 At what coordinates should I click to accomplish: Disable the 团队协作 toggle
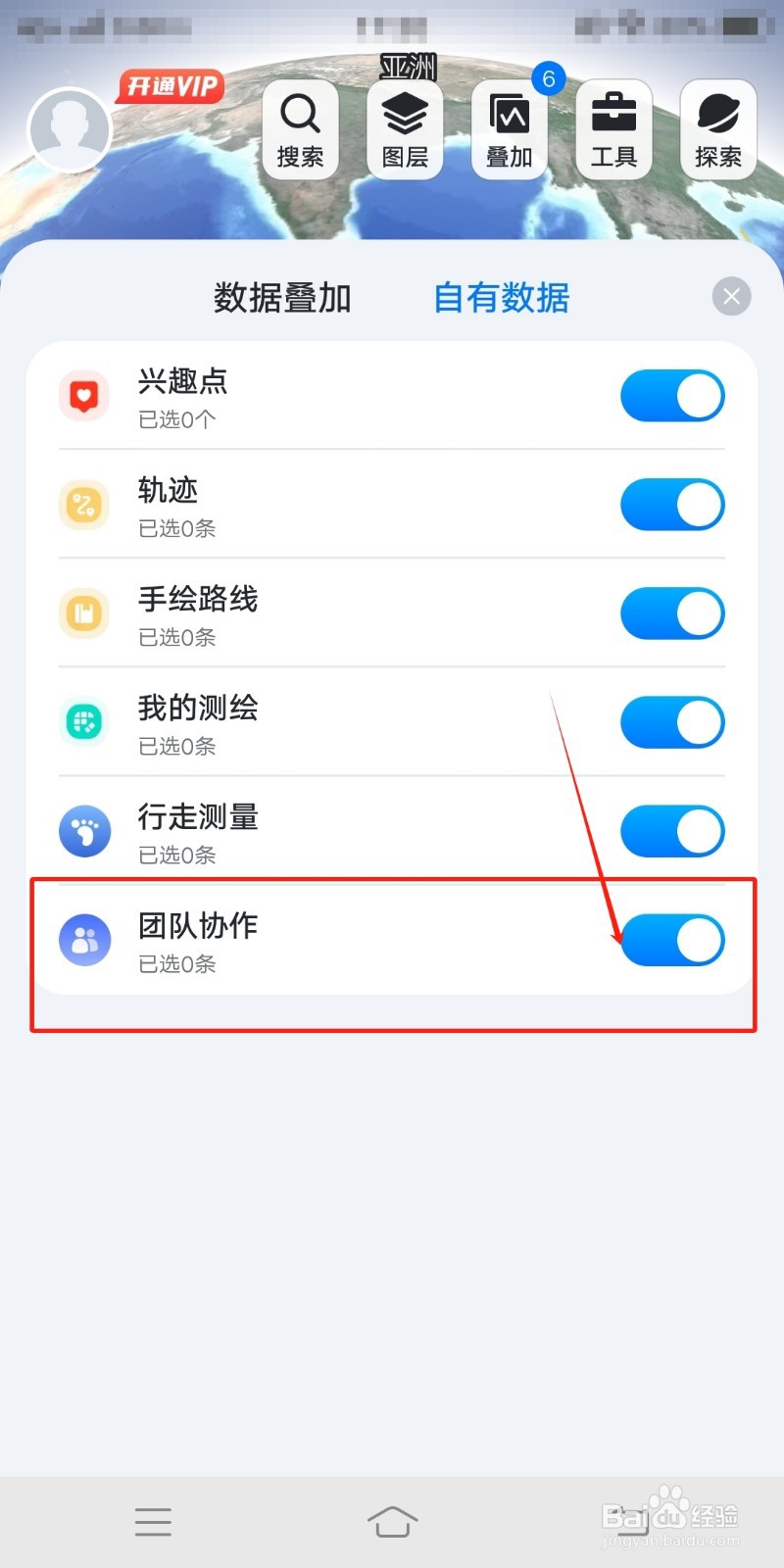click(672, 939)
